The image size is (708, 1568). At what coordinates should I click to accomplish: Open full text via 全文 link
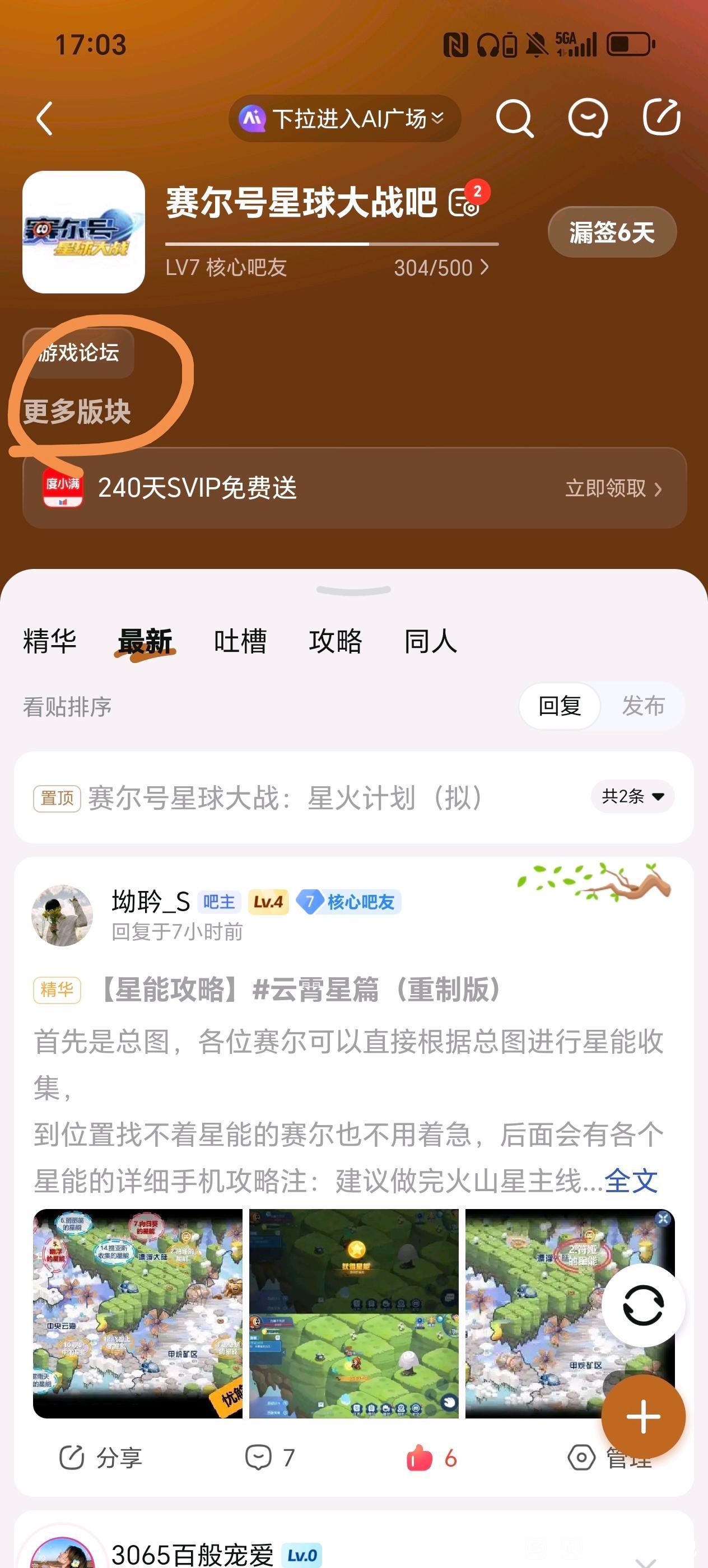631,1181
